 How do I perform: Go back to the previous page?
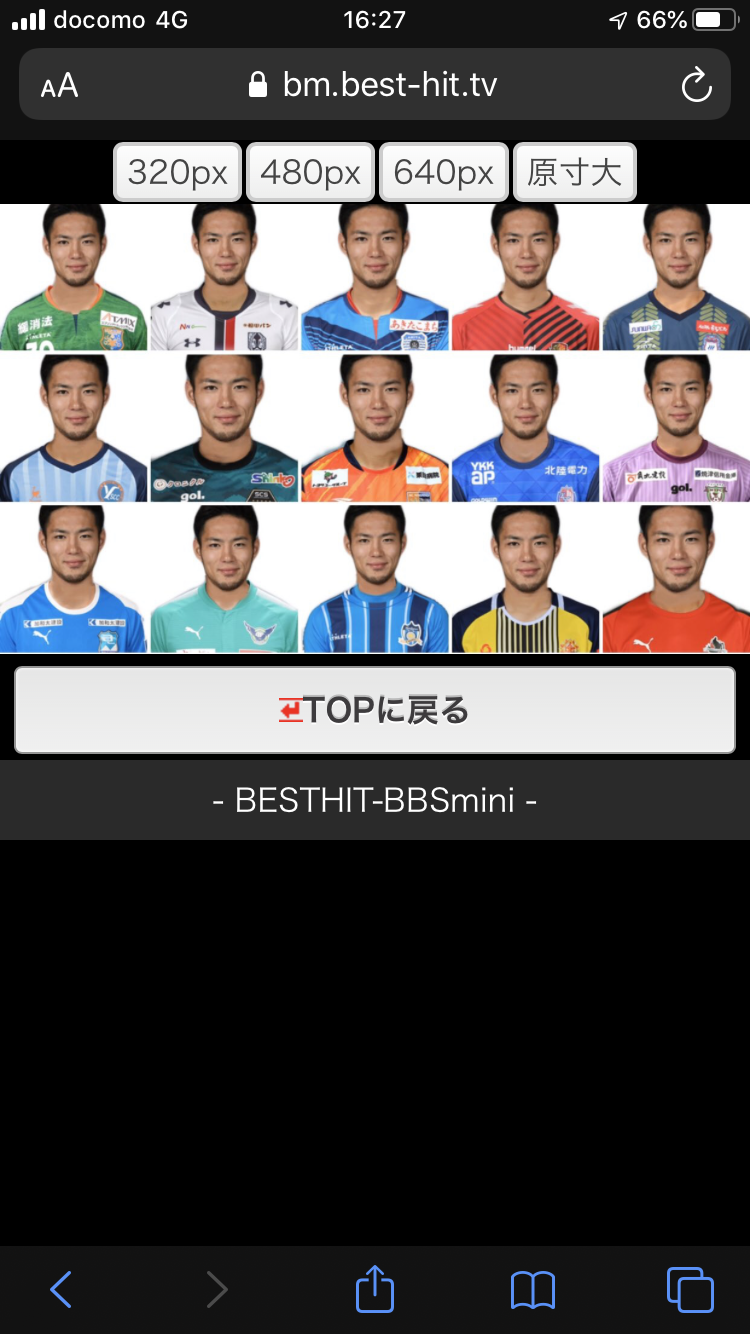(61, 1289)
